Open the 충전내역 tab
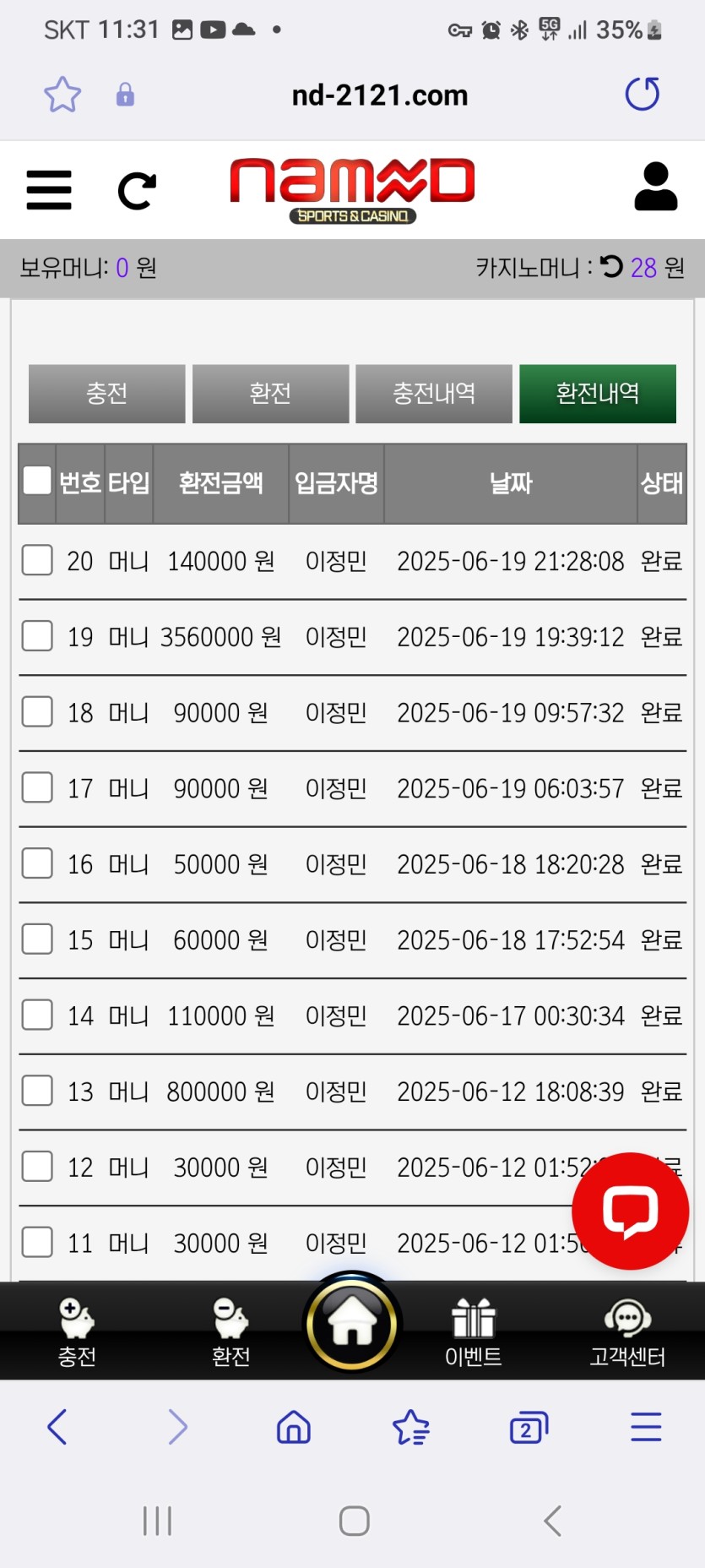Screen dimensions: 705x1568 434,394
